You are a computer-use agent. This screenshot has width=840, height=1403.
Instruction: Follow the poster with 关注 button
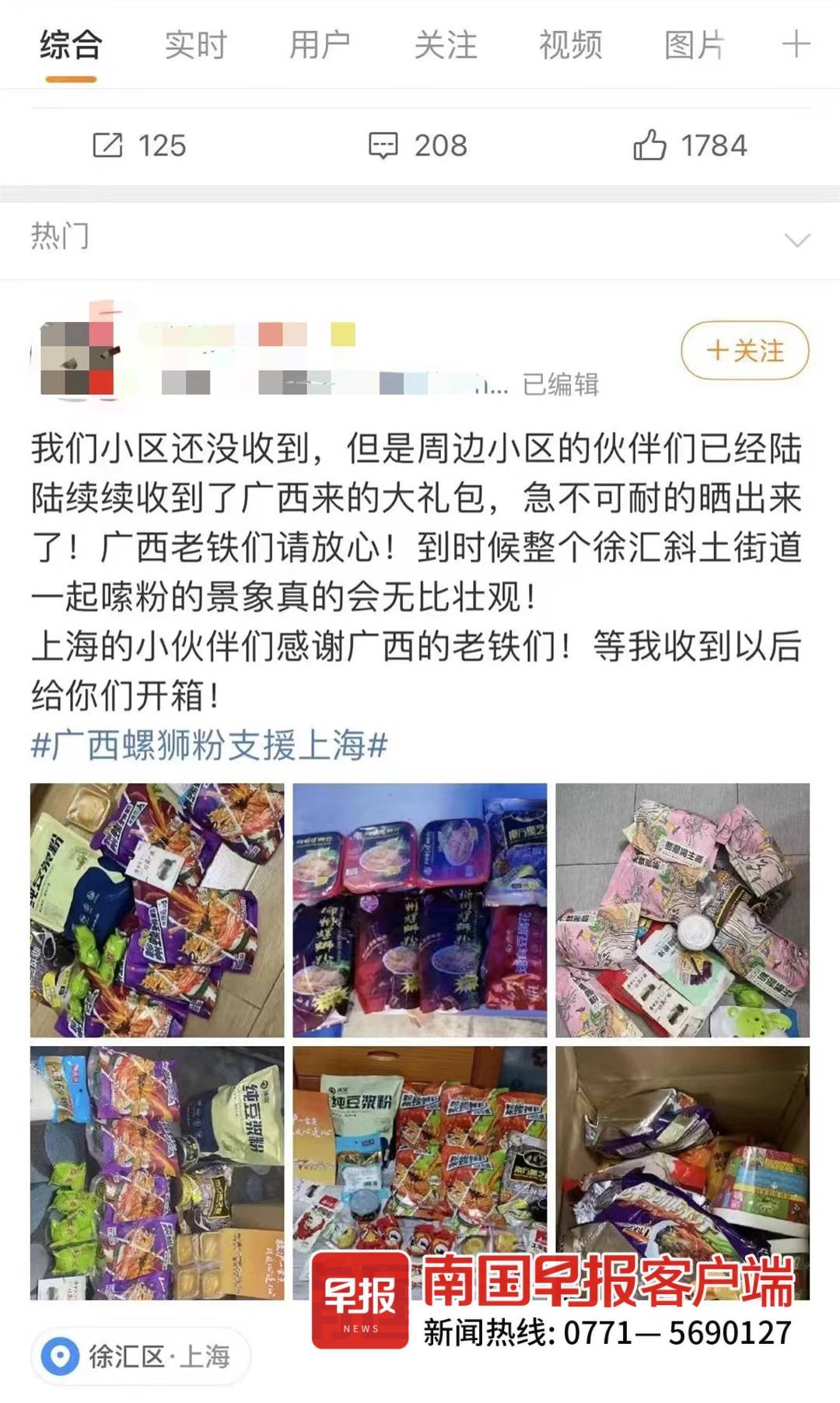744,351
